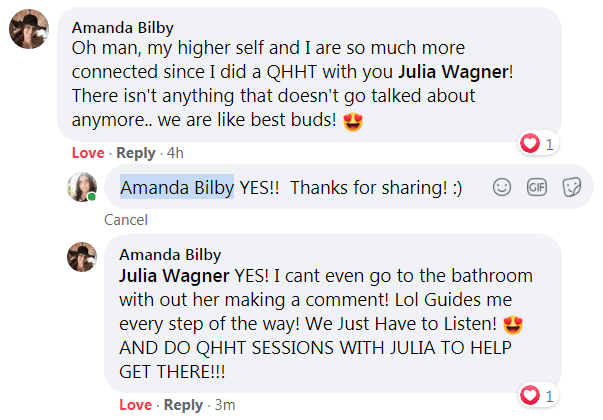Reply to Amanda's second comment

pyautogui.click(x=183, y=405)
